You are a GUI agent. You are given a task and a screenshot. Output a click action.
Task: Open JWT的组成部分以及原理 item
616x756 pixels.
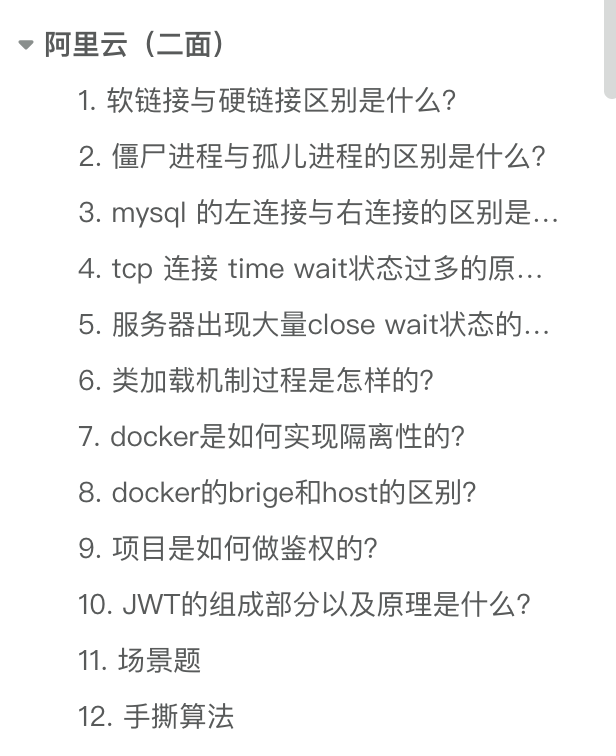point(303,605)
